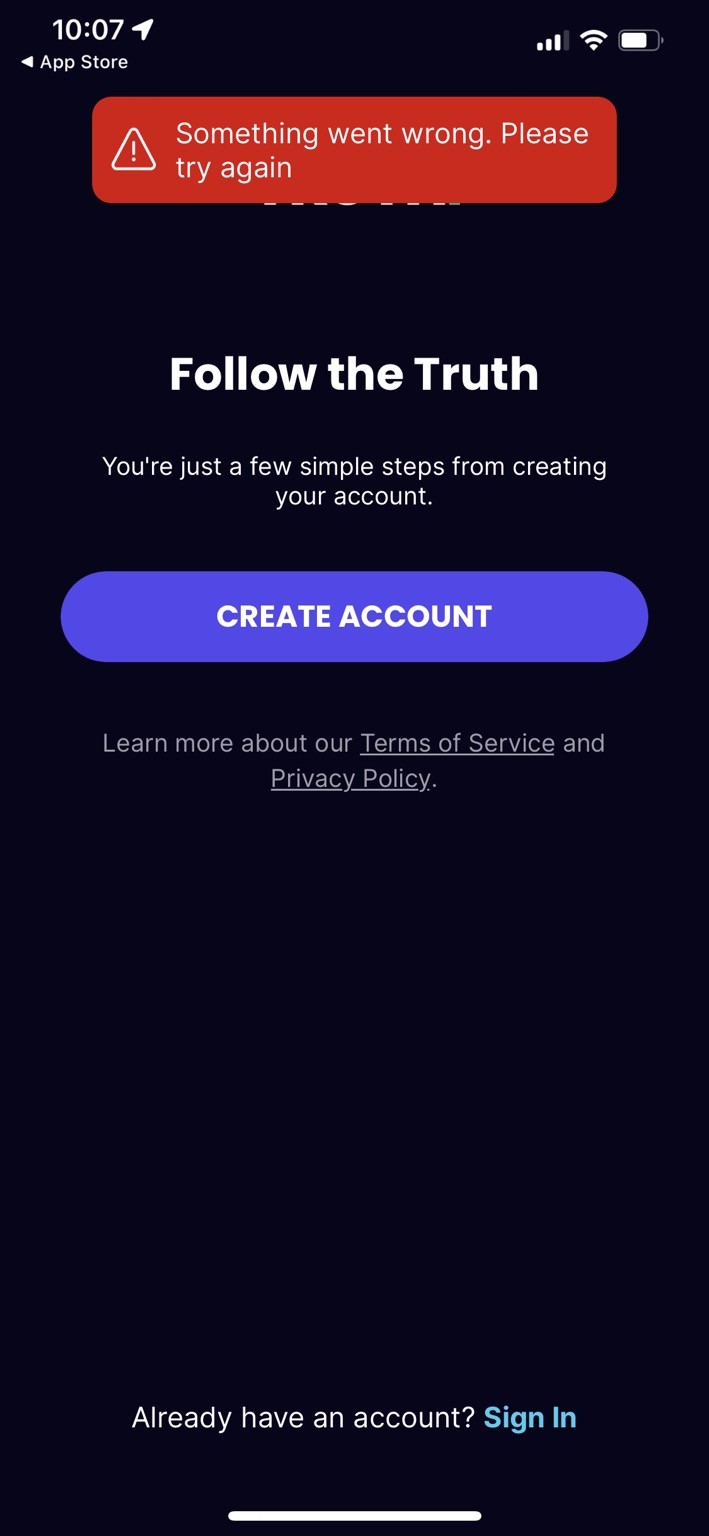
Task: Open the Terms of Service link
Action: click(x=457, y=743)
